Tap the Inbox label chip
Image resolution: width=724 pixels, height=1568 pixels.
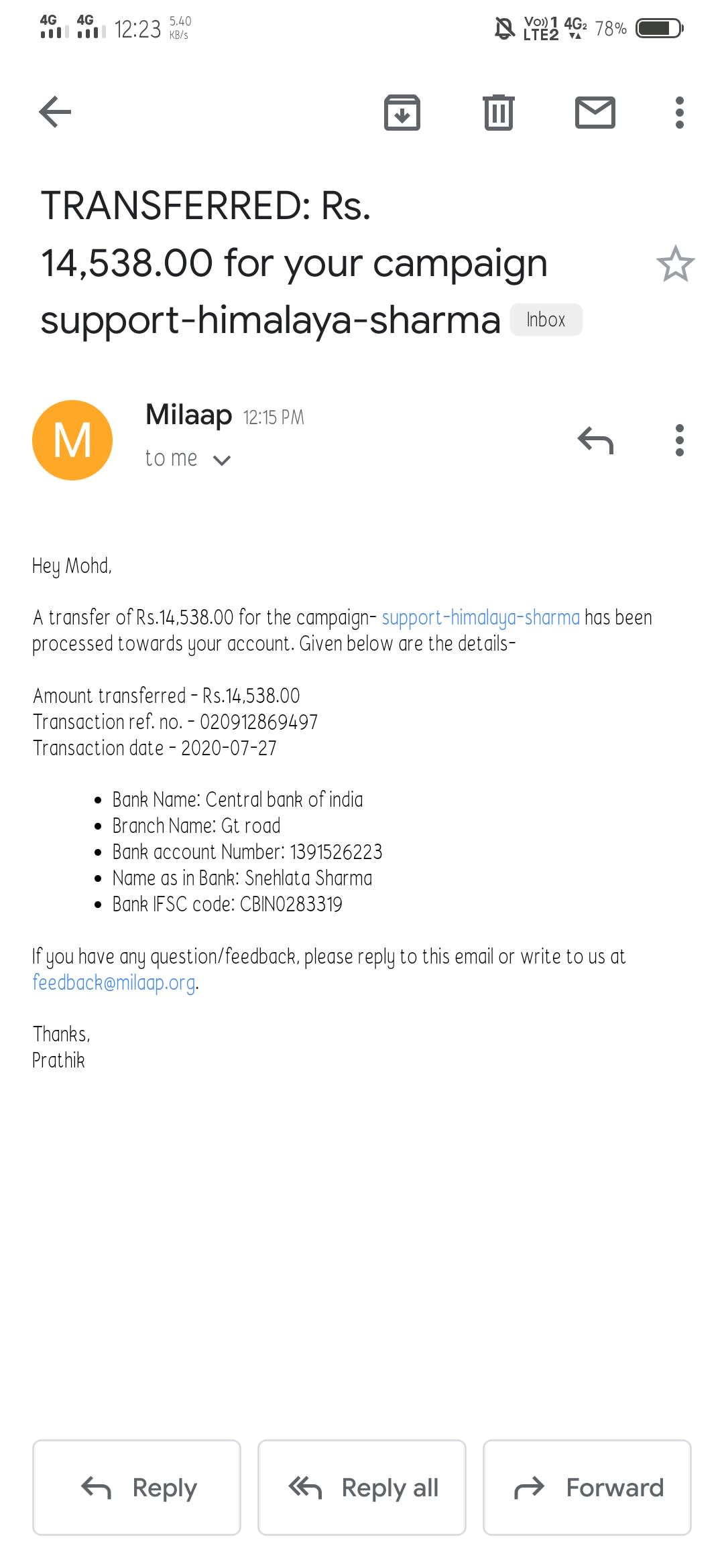point(546,320)
